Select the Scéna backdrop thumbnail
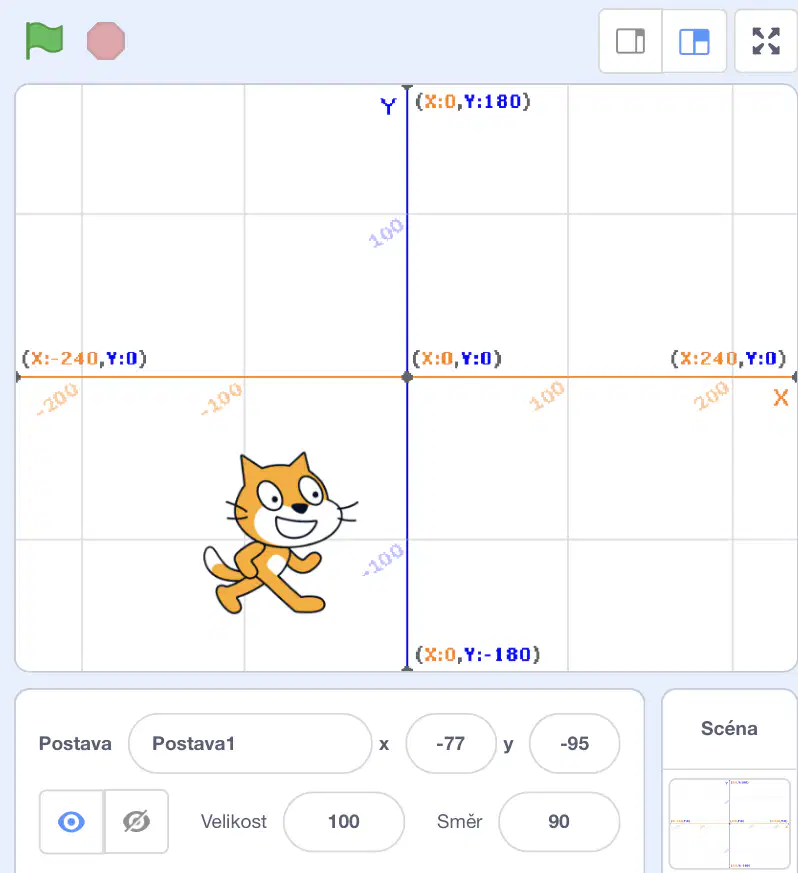This screenshot has width=798, height=873. (x=730, y=823)
